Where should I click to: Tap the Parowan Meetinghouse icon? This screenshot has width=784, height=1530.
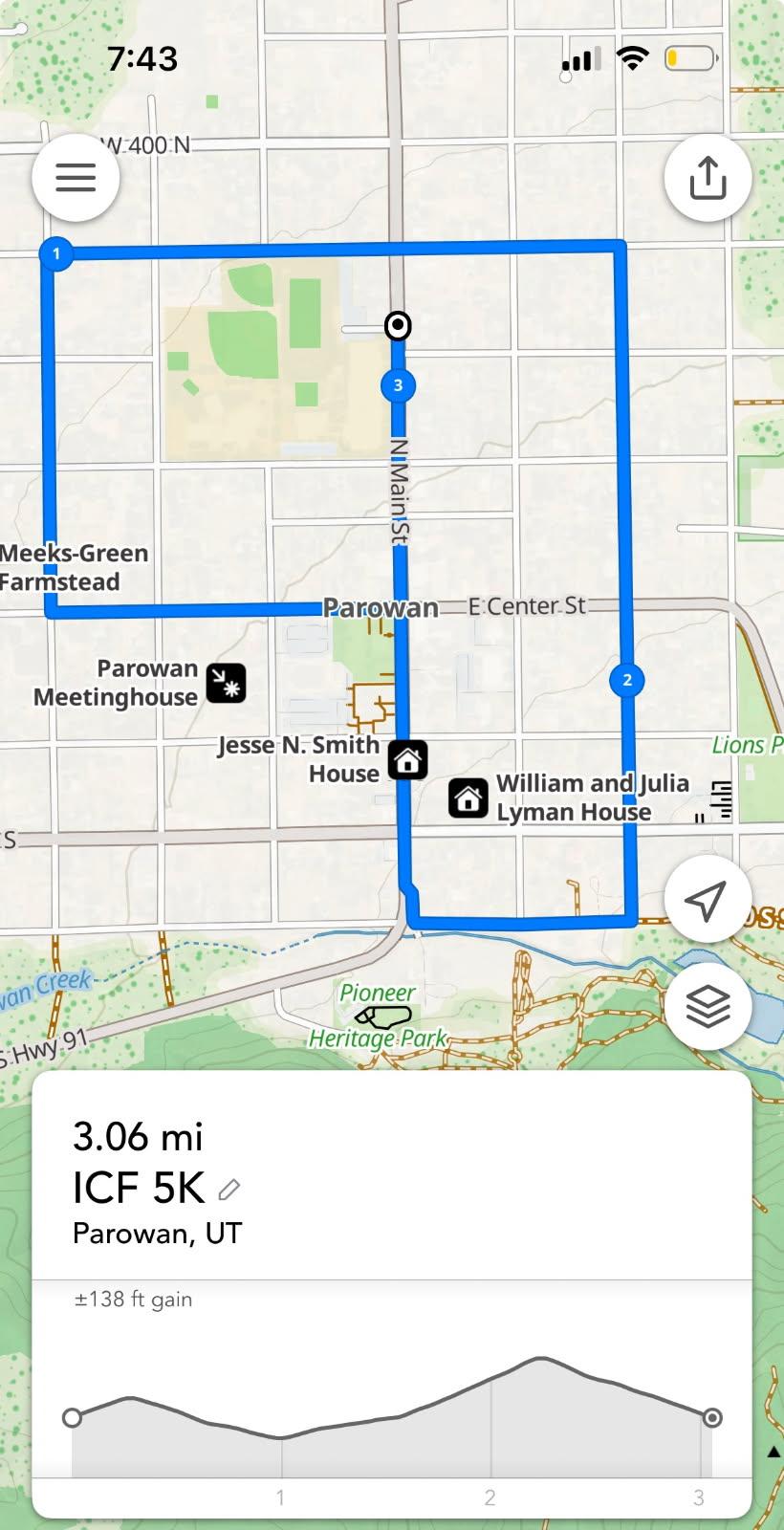coord(226,682)
